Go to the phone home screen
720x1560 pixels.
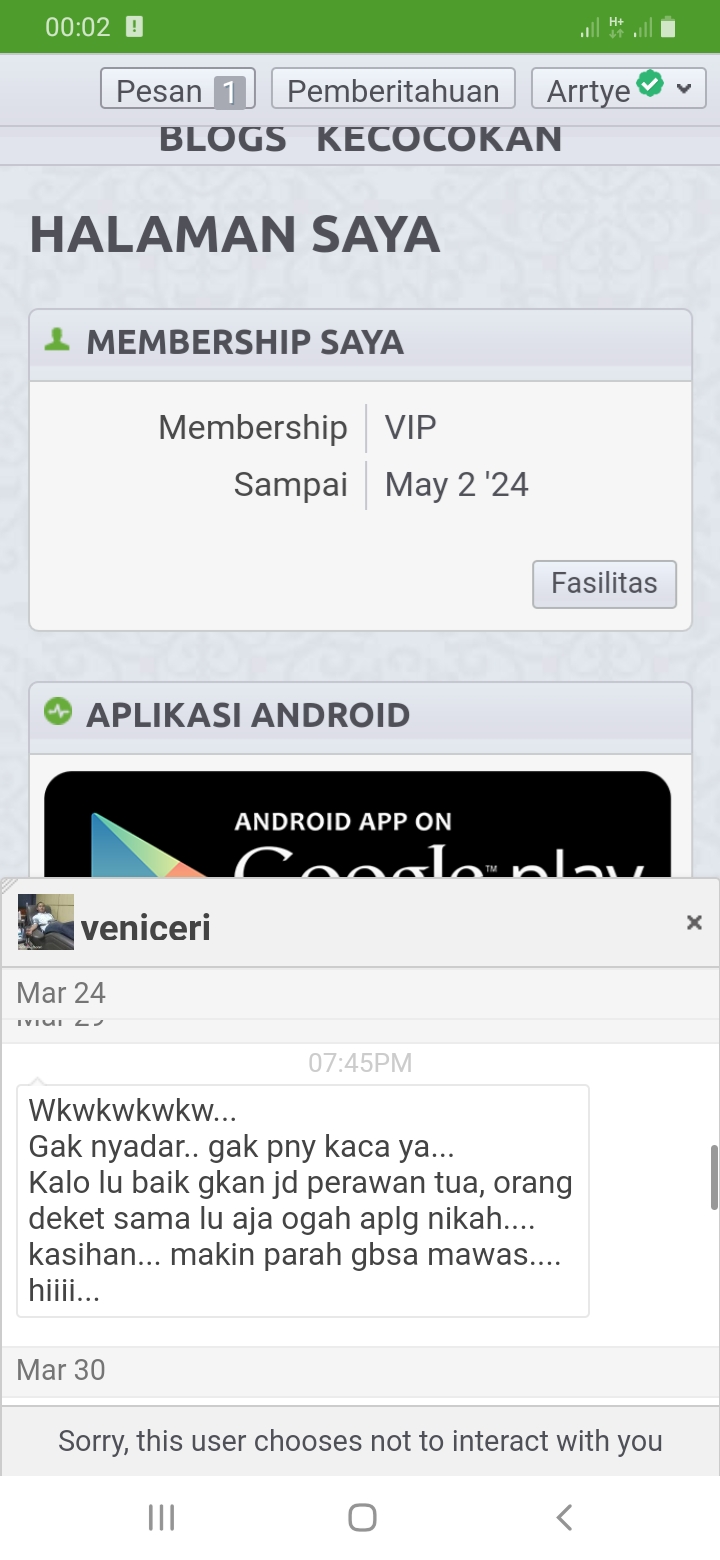tap(362, 1517)
